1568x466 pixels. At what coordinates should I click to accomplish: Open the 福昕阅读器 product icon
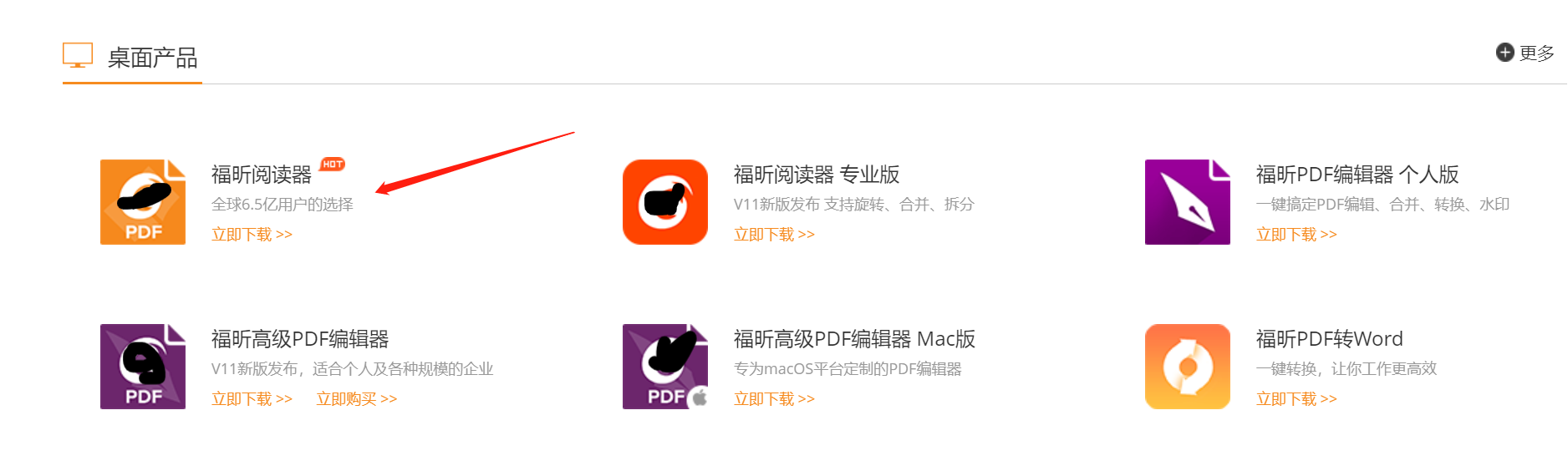coord(143,202)
